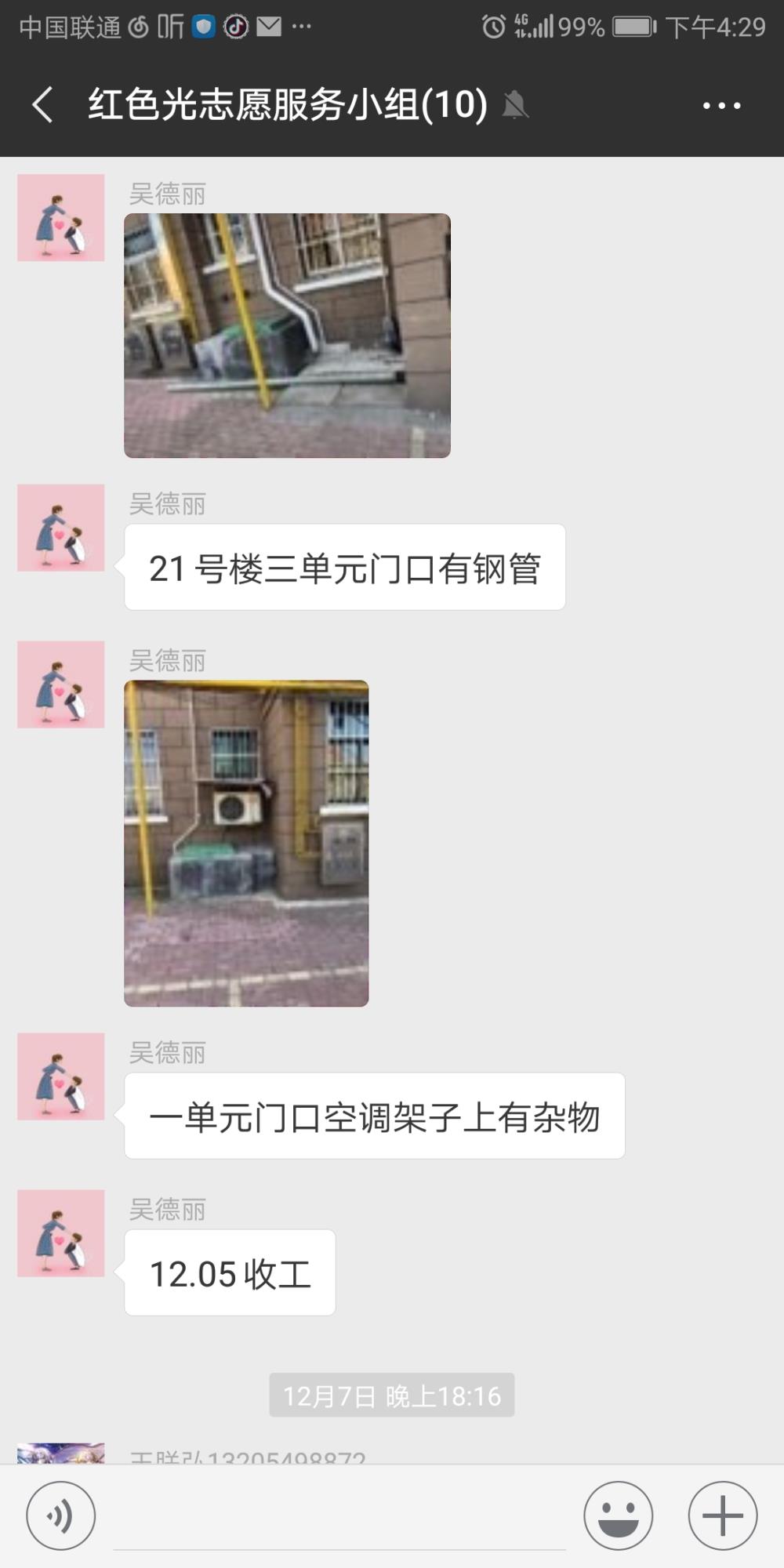Open the three-dot chat info menu
Screen dimensions: 784x1568
(721, 105)
